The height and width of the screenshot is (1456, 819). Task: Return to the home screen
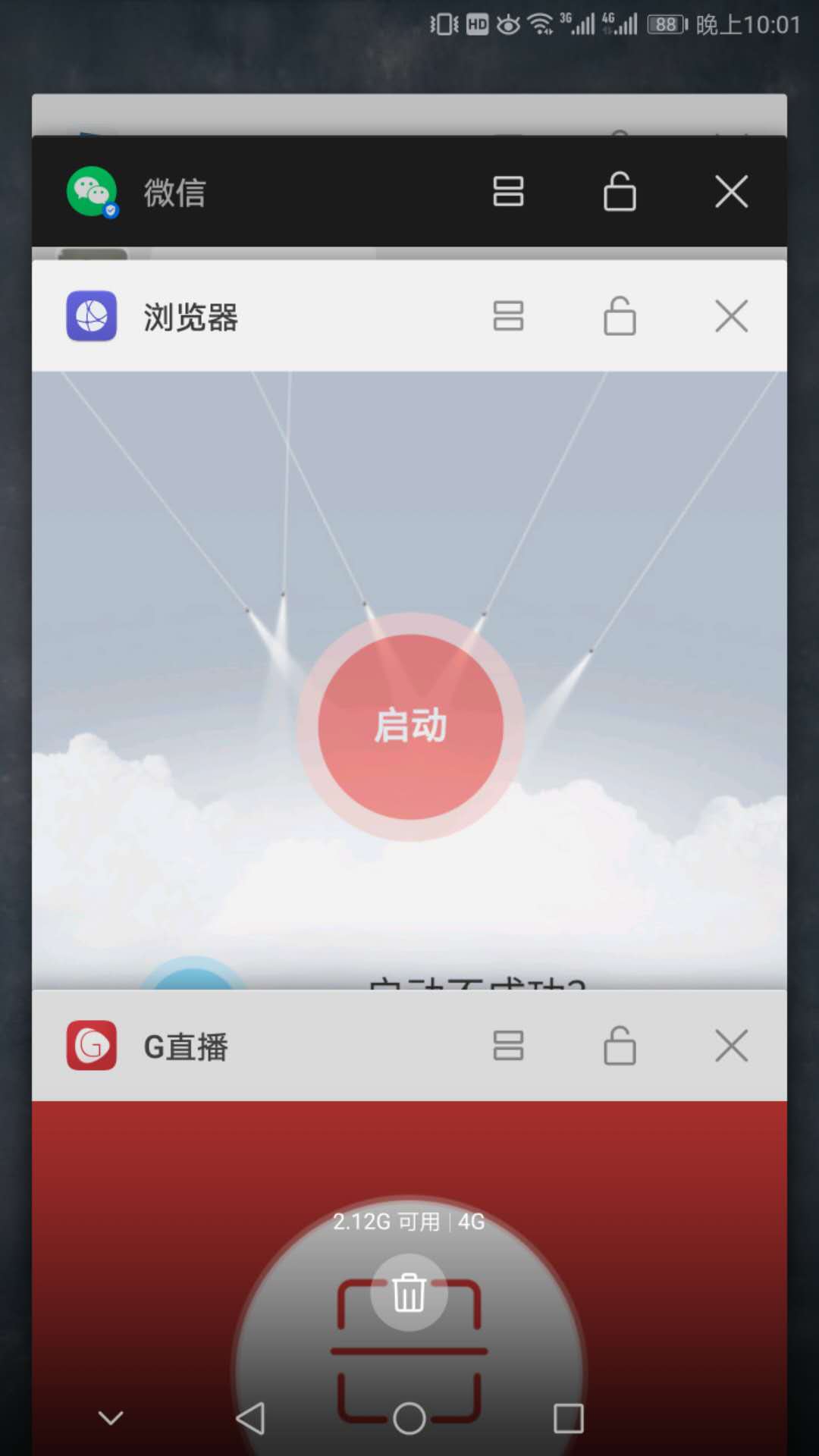(x=409, y=1418)
